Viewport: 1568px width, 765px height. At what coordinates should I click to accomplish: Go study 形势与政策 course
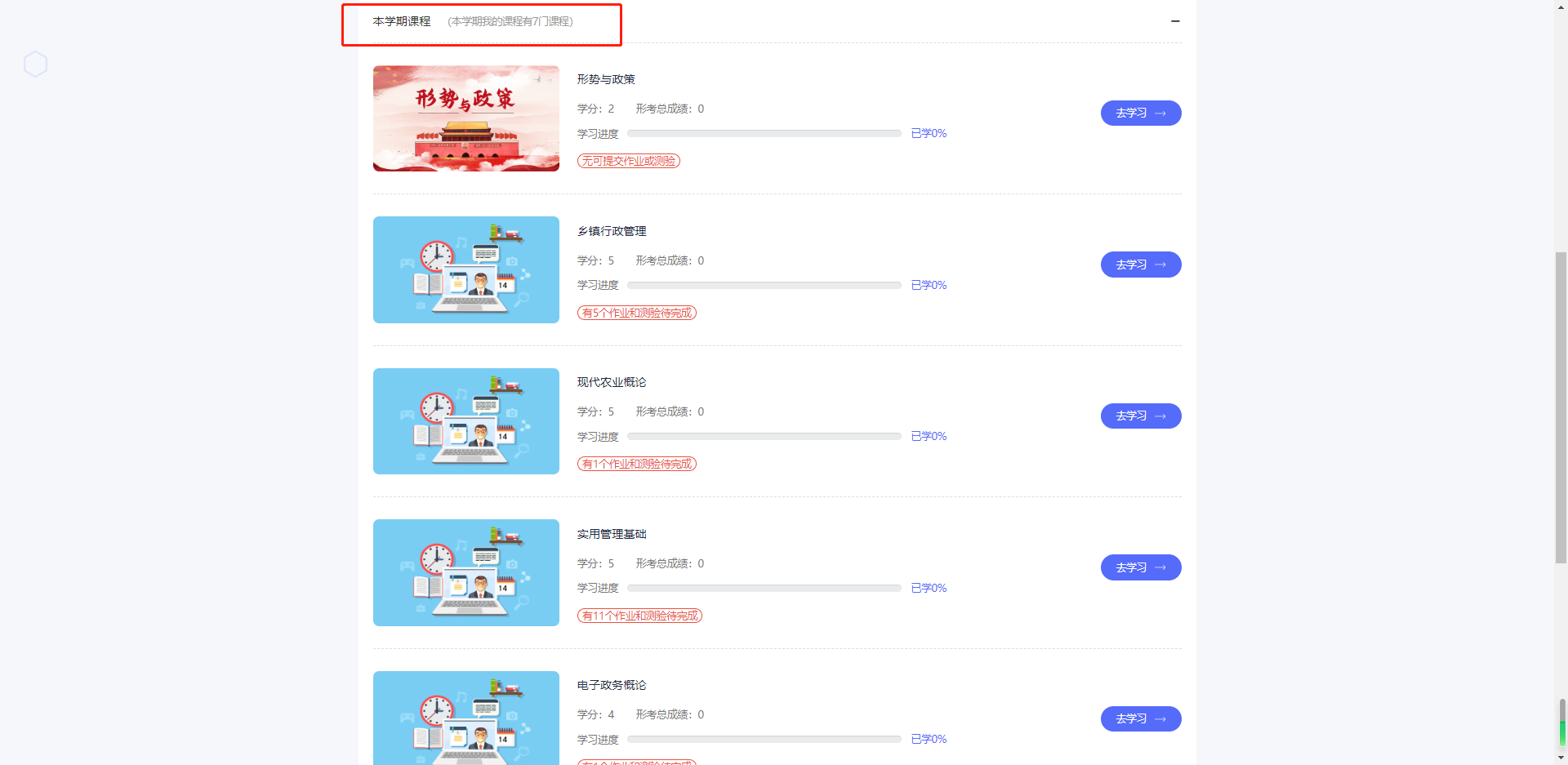click(x=1140, y=113)
